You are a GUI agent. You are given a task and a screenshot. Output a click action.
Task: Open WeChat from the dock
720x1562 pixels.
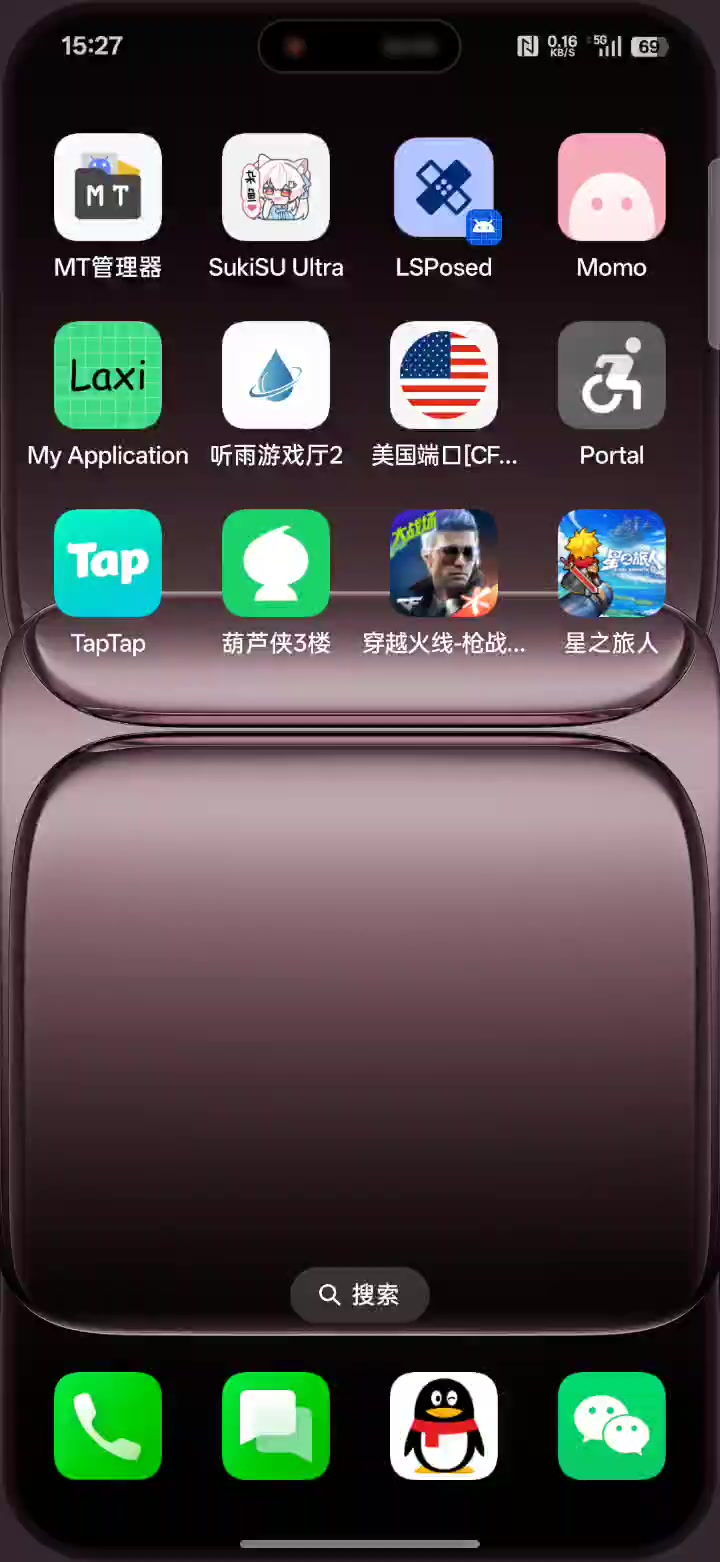point(612,1426)
